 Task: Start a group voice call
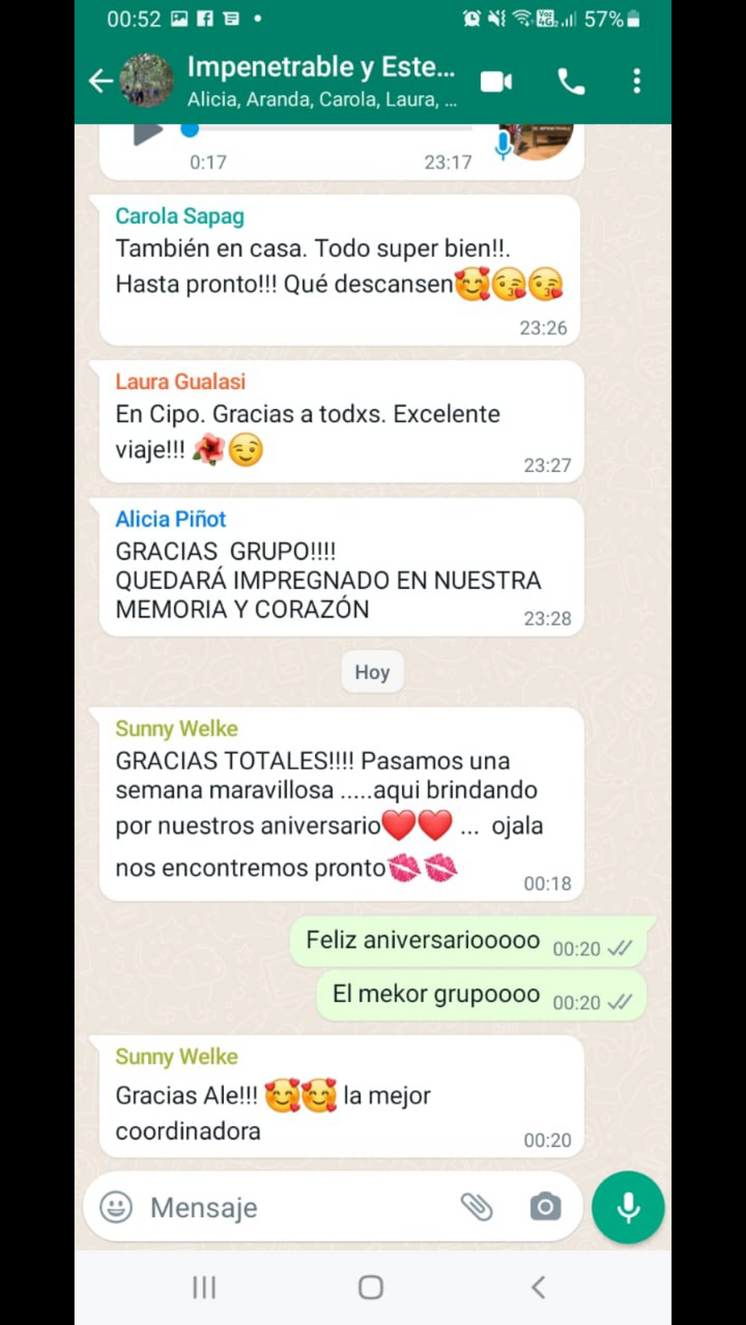pos(571,81)
